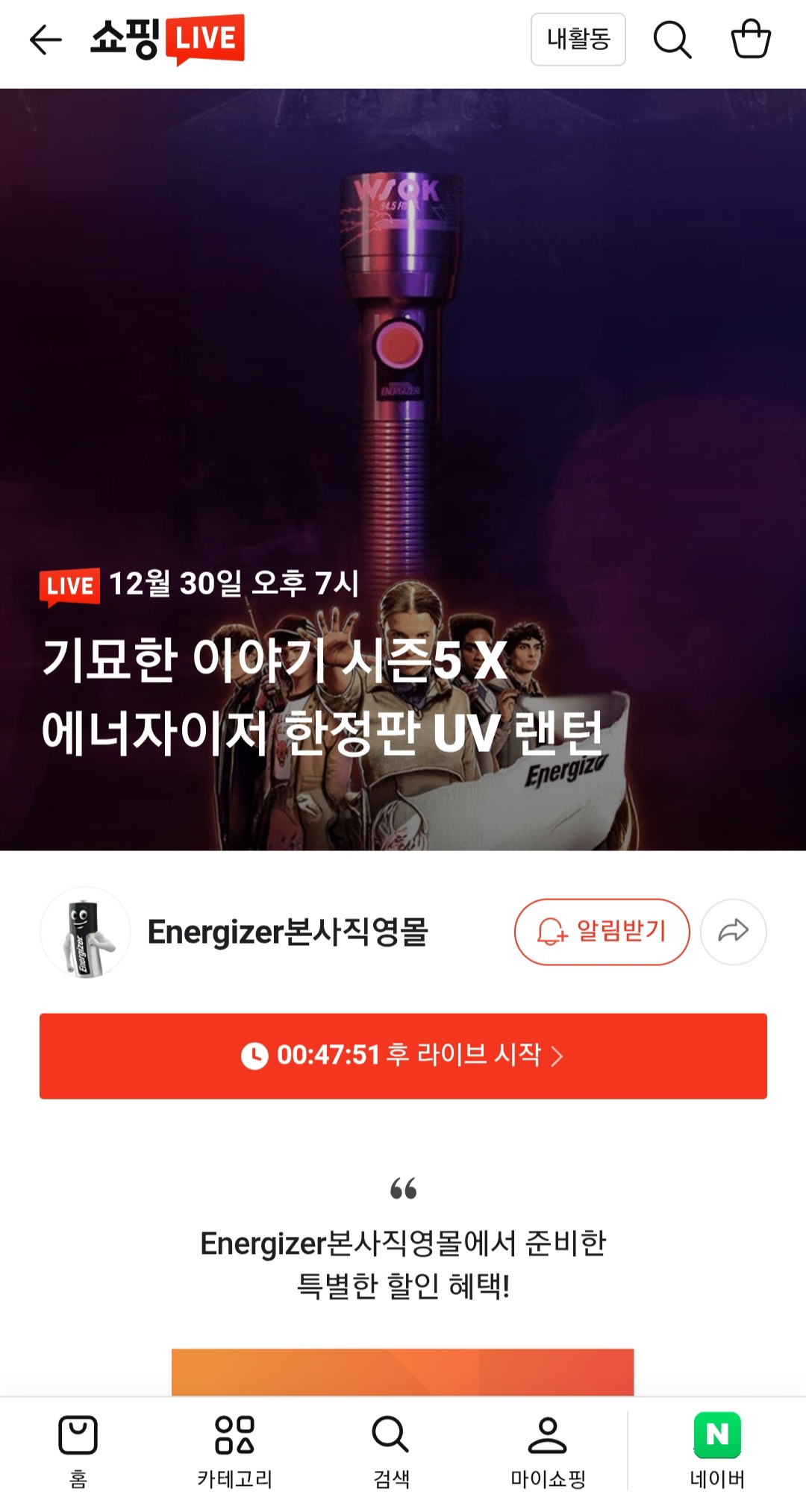Open the shopping basket
The height and width of the screenshot is (1512, 806).
[x=750, y=40]
